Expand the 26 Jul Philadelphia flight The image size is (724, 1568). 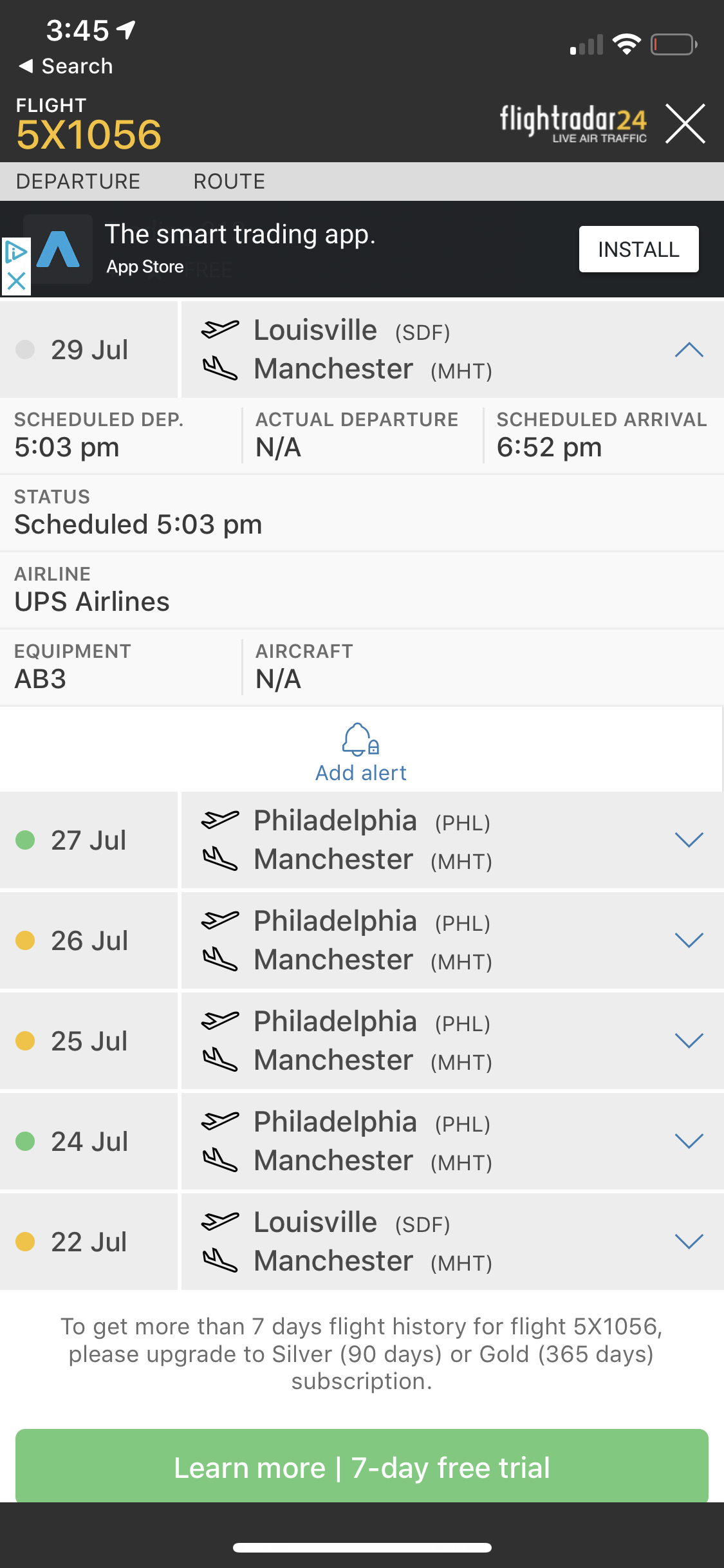click(689, 940)
